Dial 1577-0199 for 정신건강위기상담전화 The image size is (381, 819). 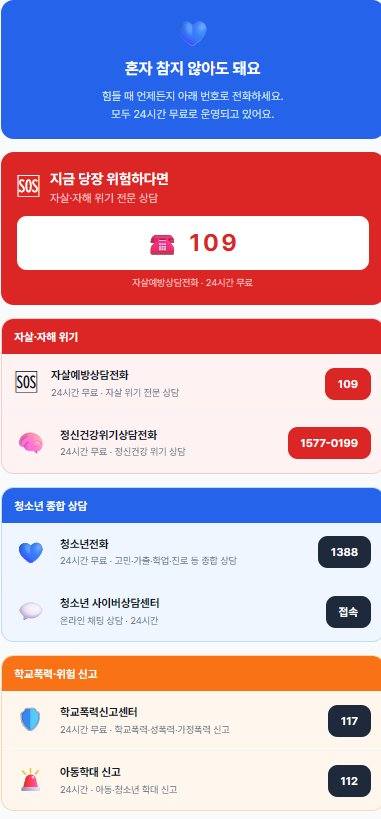point(329,443)
